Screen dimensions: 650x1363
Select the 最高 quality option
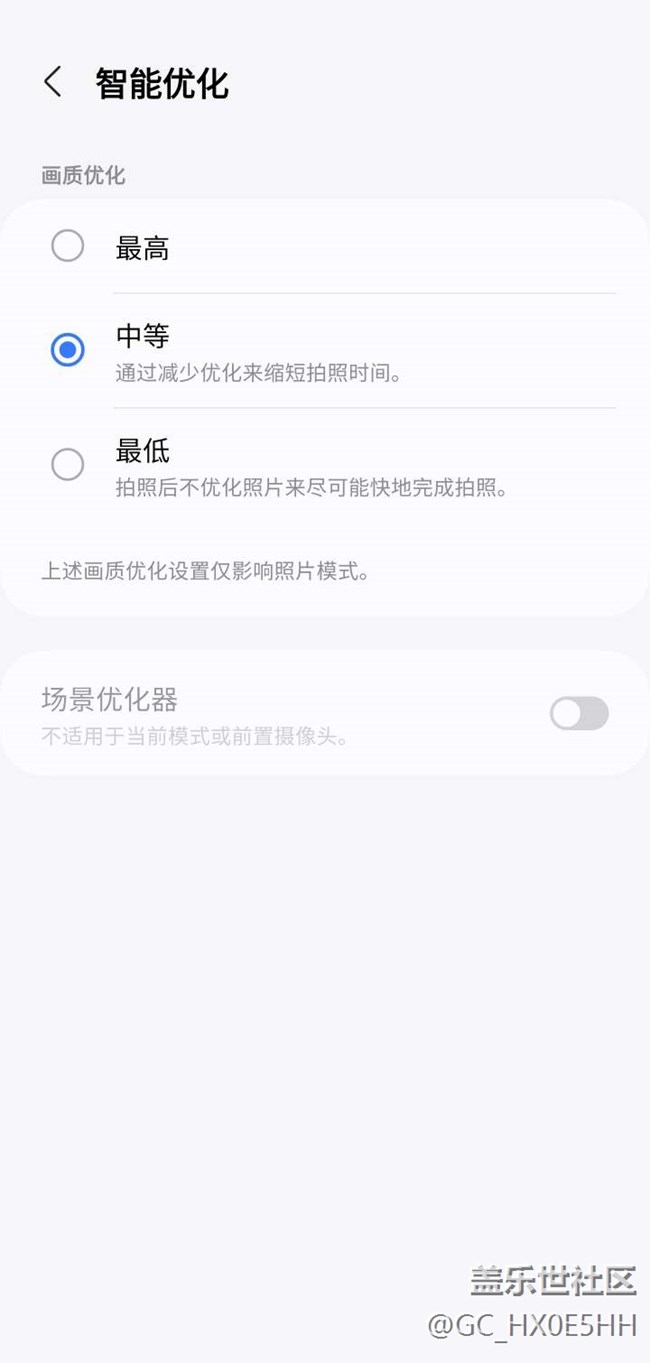coord(68,246)
